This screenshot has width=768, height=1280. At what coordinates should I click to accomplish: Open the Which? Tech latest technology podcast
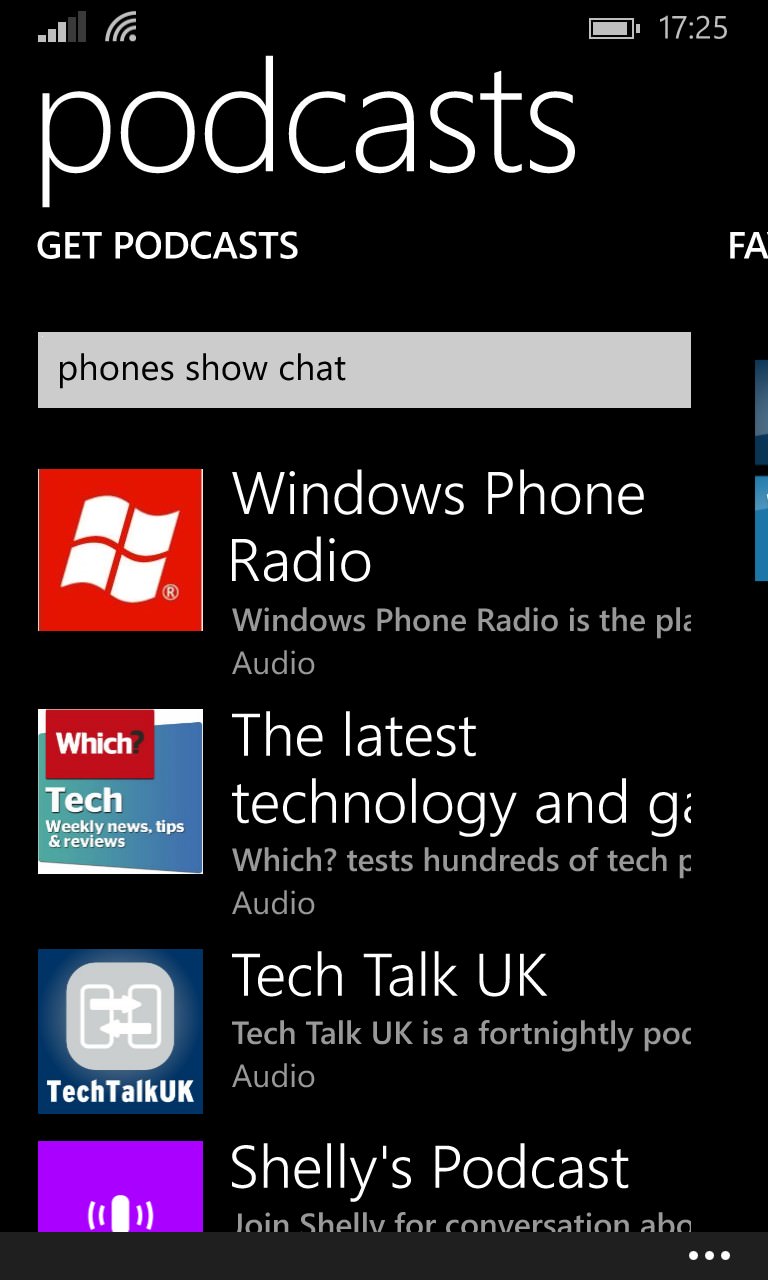(x=364, y=813)
